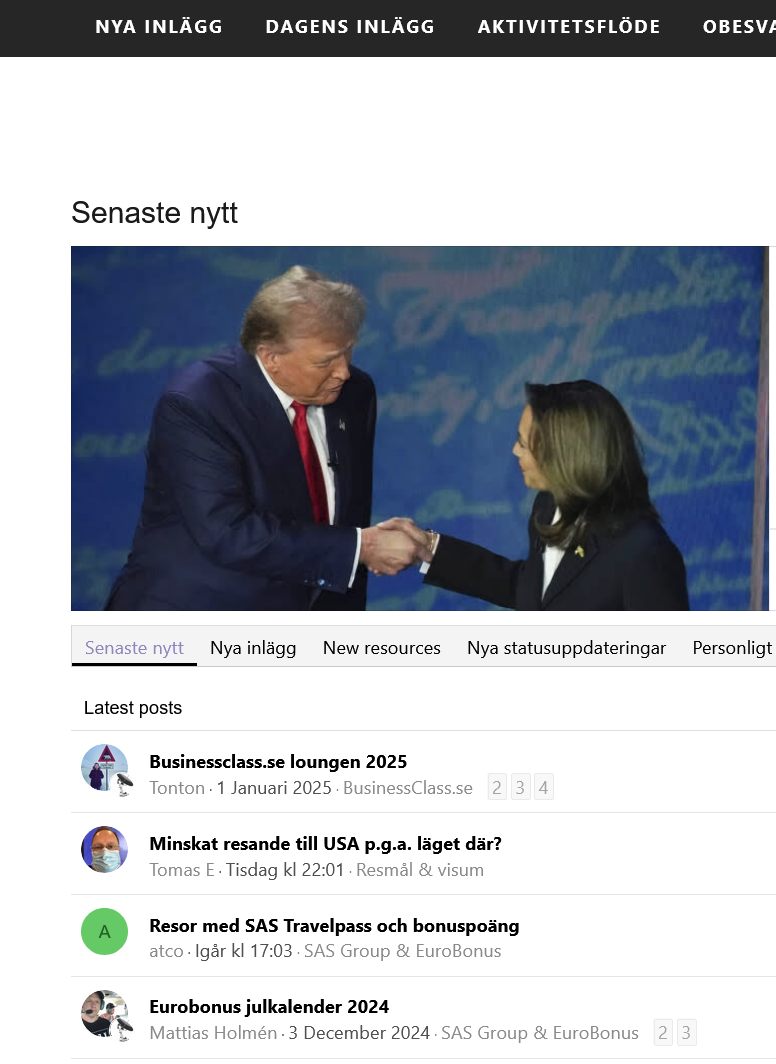Select the Senaste nytt tab
The image size is (776, 1064).
[x=134, y=648]
